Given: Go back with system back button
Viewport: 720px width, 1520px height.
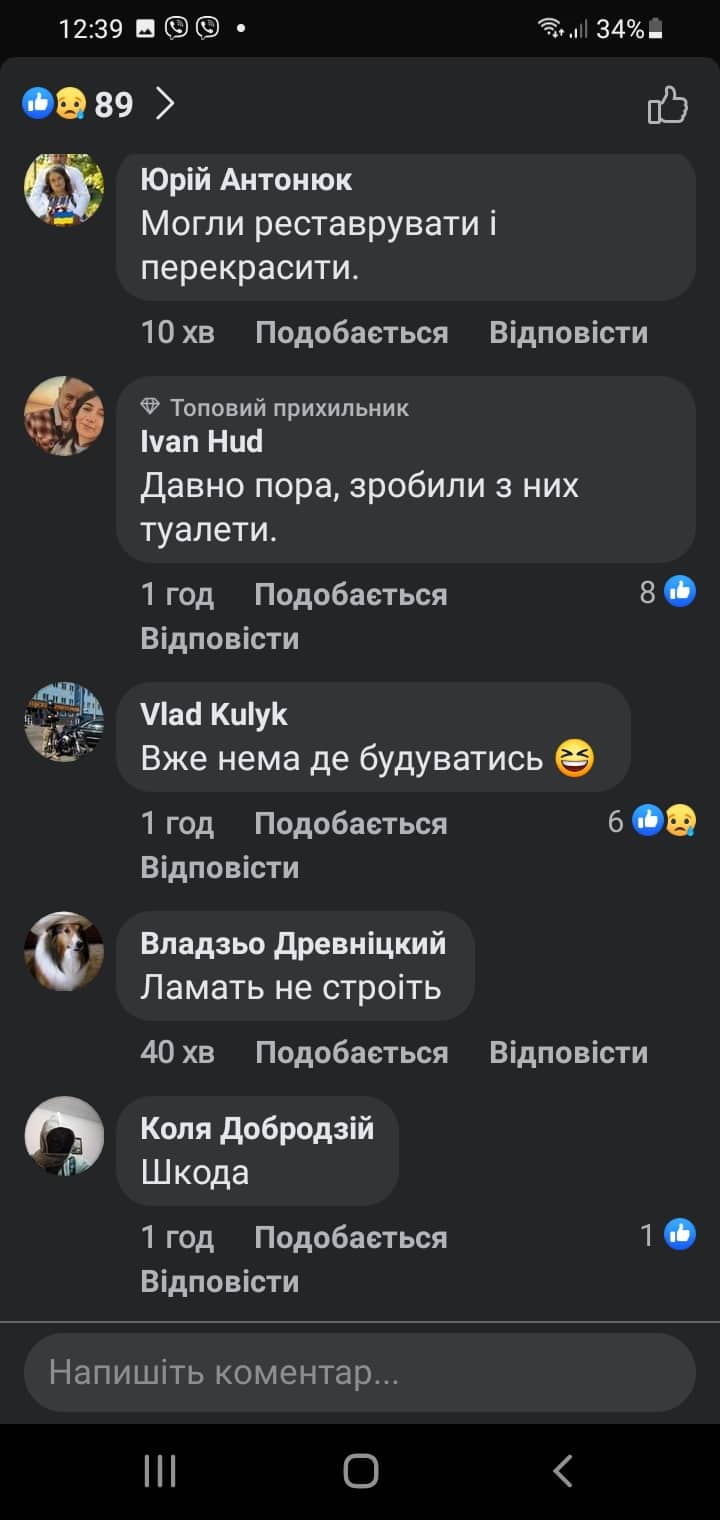Looking at the screenshot, I should coord(562,1471).
